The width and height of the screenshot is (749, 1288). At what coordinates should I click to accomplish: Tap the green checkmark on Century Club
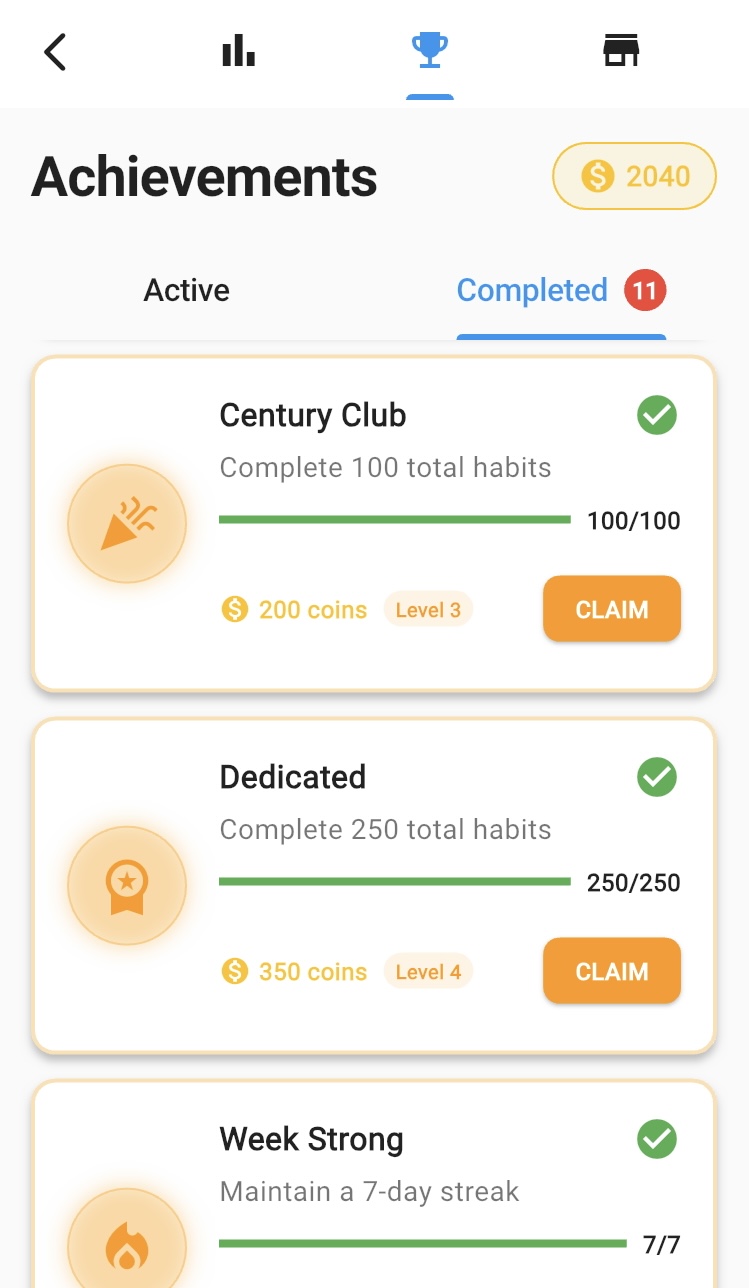[656, 415]
